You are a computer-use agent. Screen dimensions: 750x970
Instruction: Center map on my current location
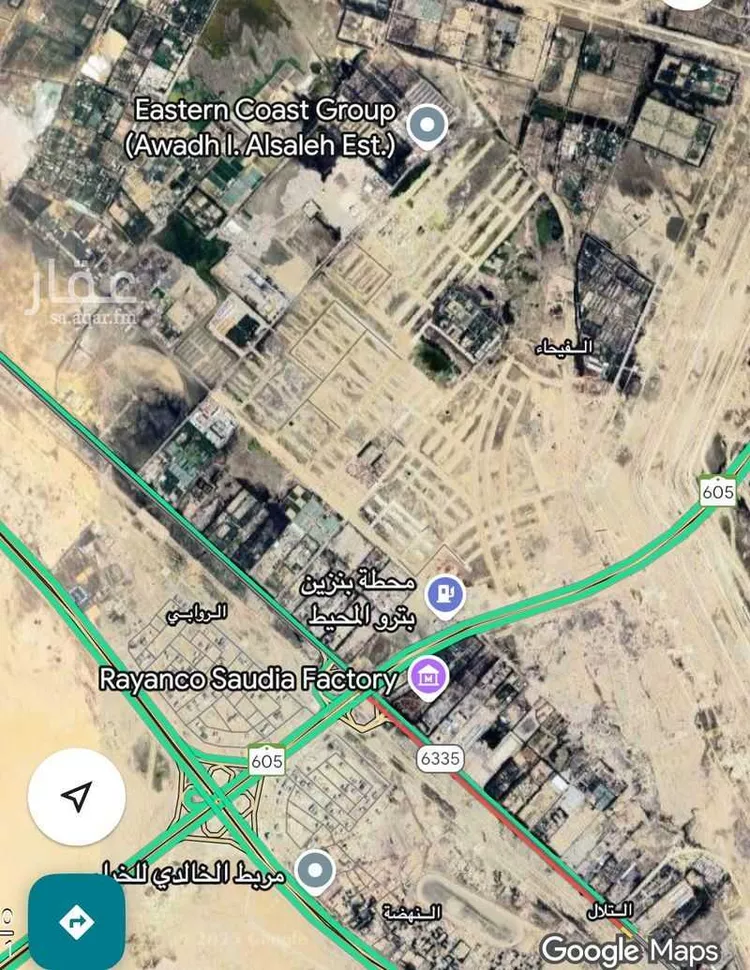pyautogui.click(x=77, y=797)
